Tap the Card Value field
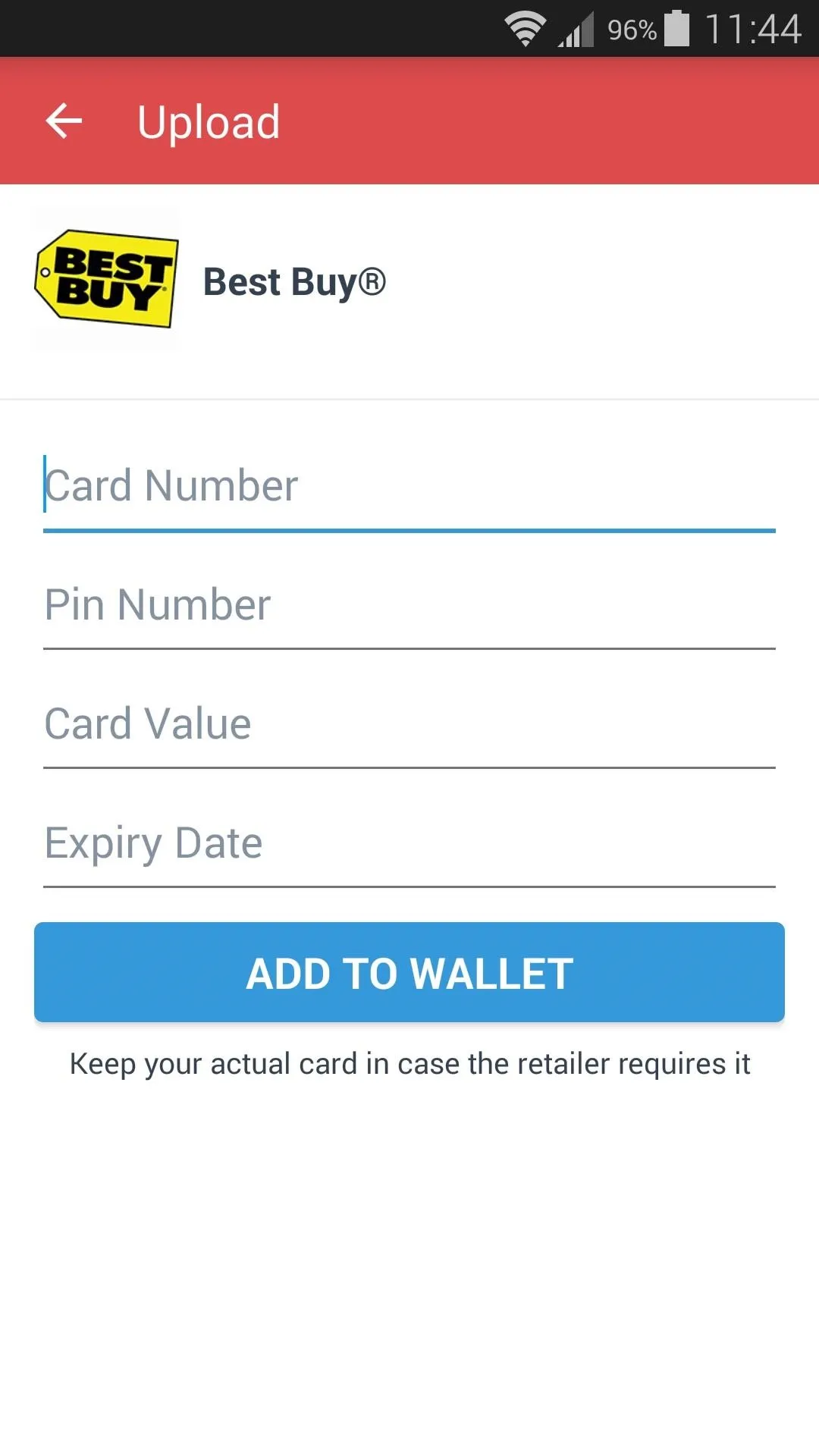 point(409,725)
